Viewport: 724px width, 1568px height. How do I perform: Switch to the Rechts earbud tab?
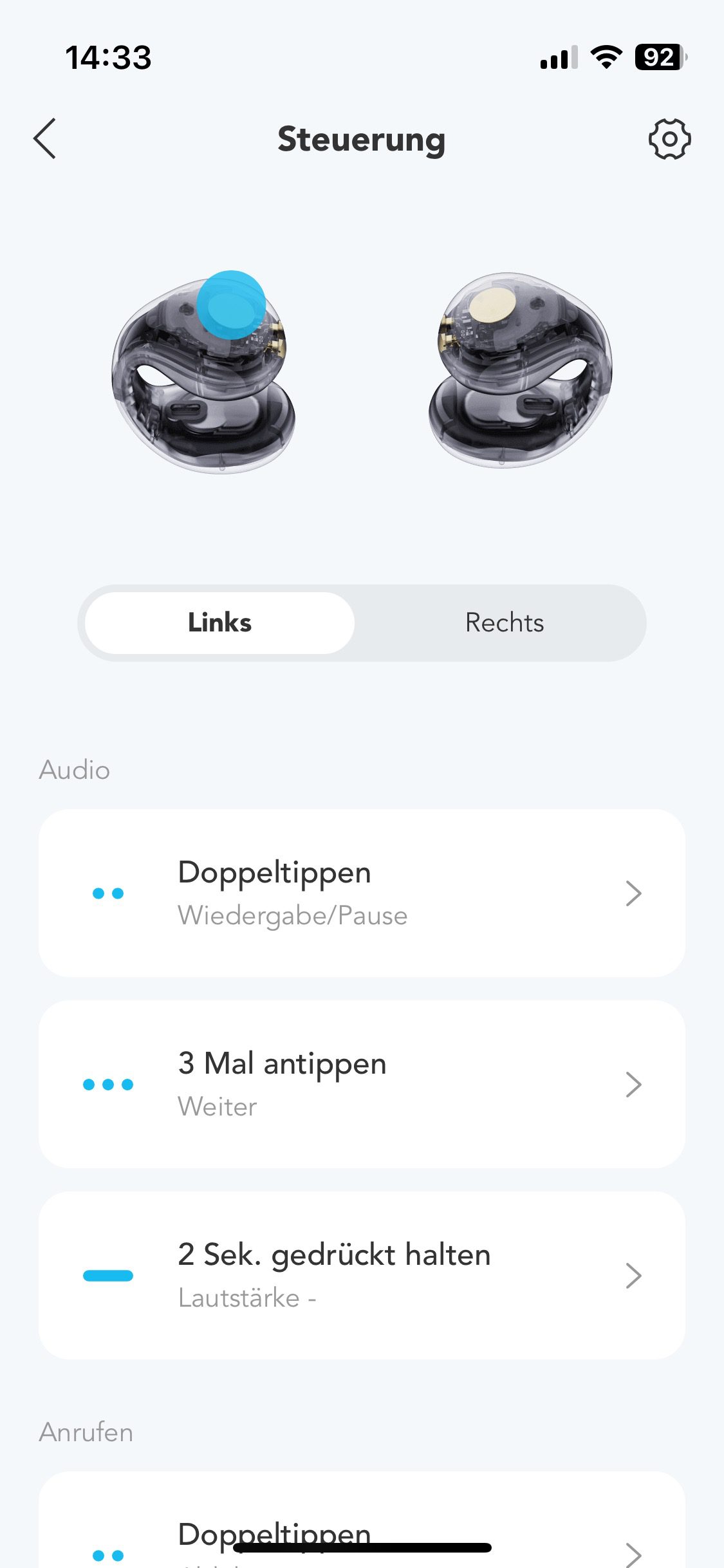[505, 623]
